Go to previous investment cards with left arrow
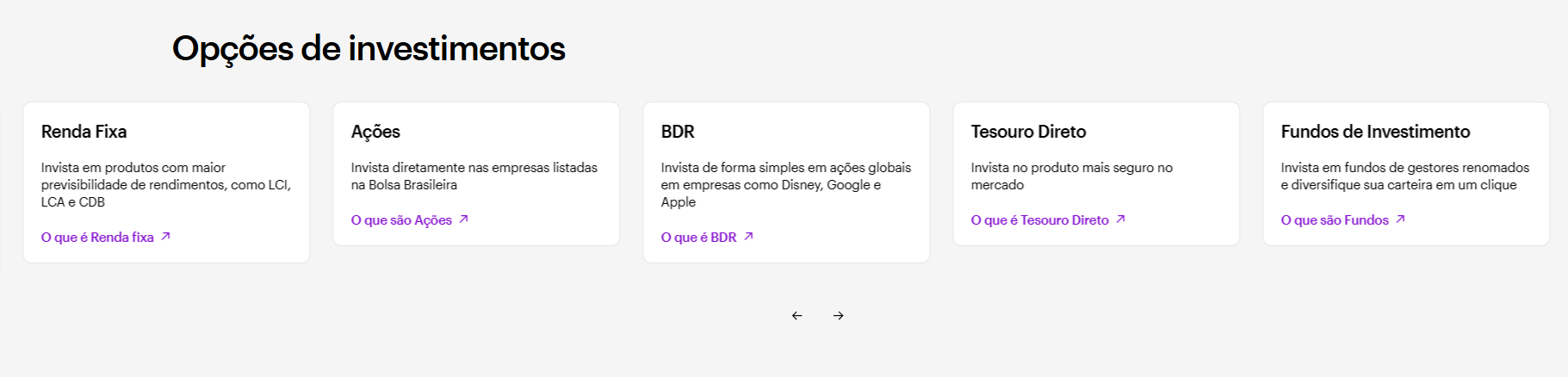The height and width of the screenshot is (377, 1568). pos(796,316)
